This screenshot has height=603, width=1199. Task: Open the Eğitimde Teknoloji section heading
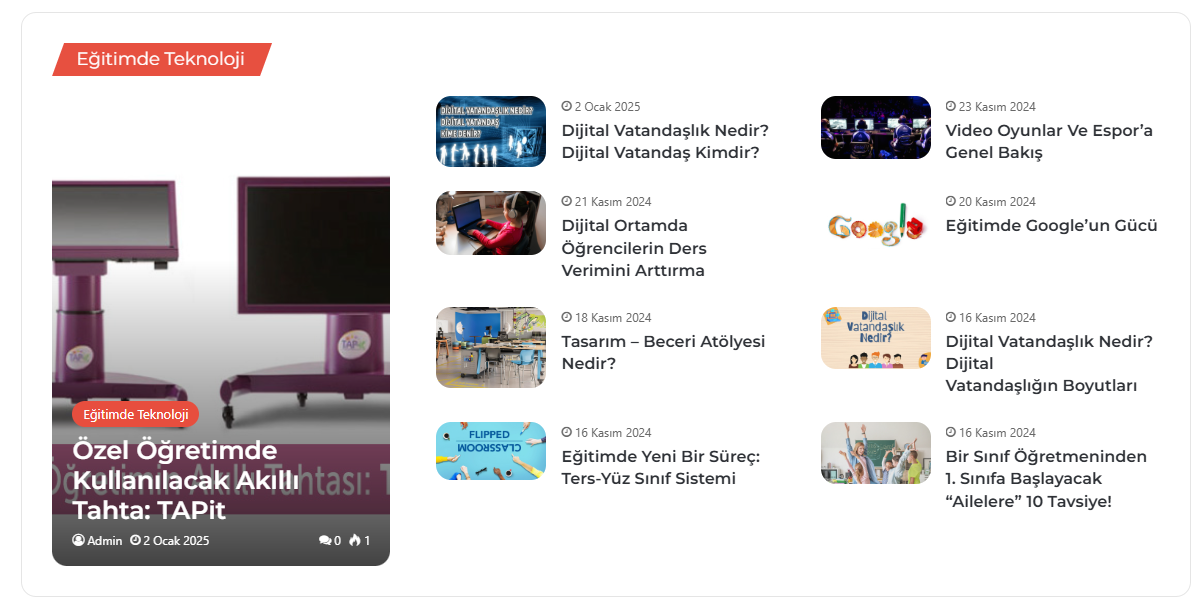point(160,59)
